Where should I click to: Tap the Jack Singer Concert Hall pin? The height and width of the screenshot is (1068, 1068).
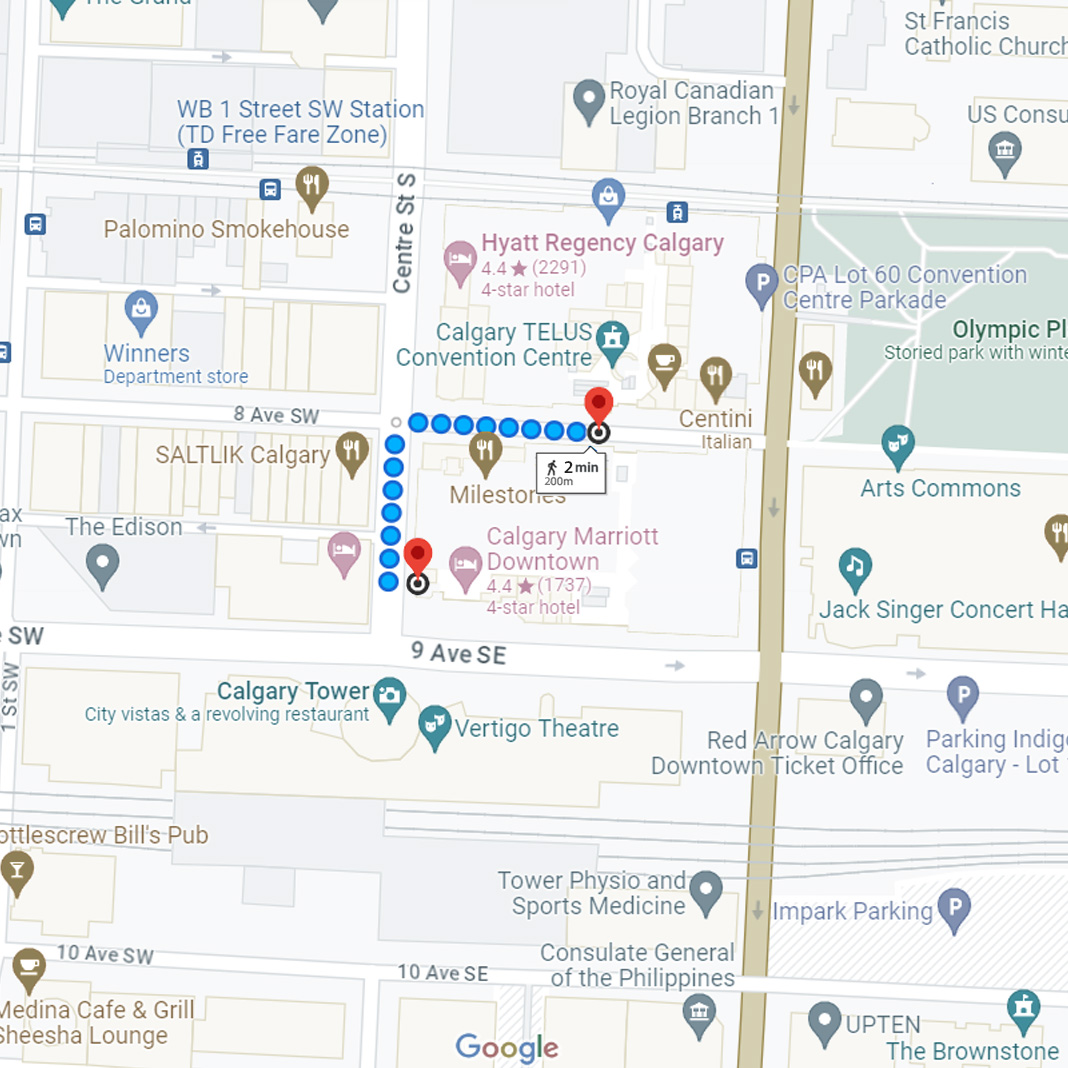[x=854, y=568]
